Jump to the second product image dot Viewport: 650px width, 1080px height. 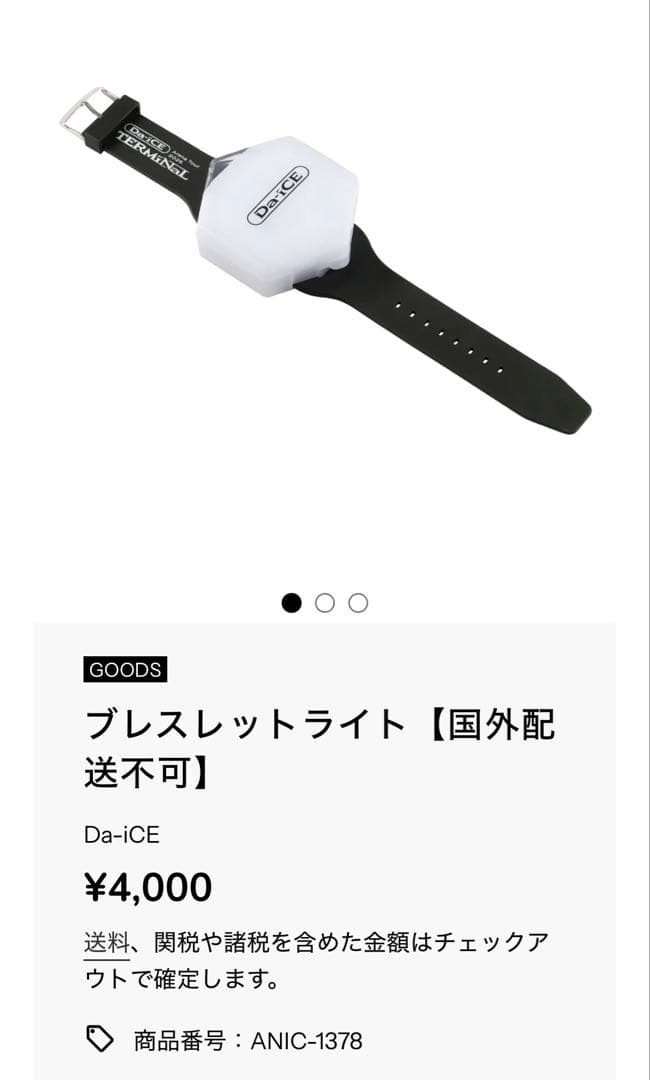coord(324,603)
